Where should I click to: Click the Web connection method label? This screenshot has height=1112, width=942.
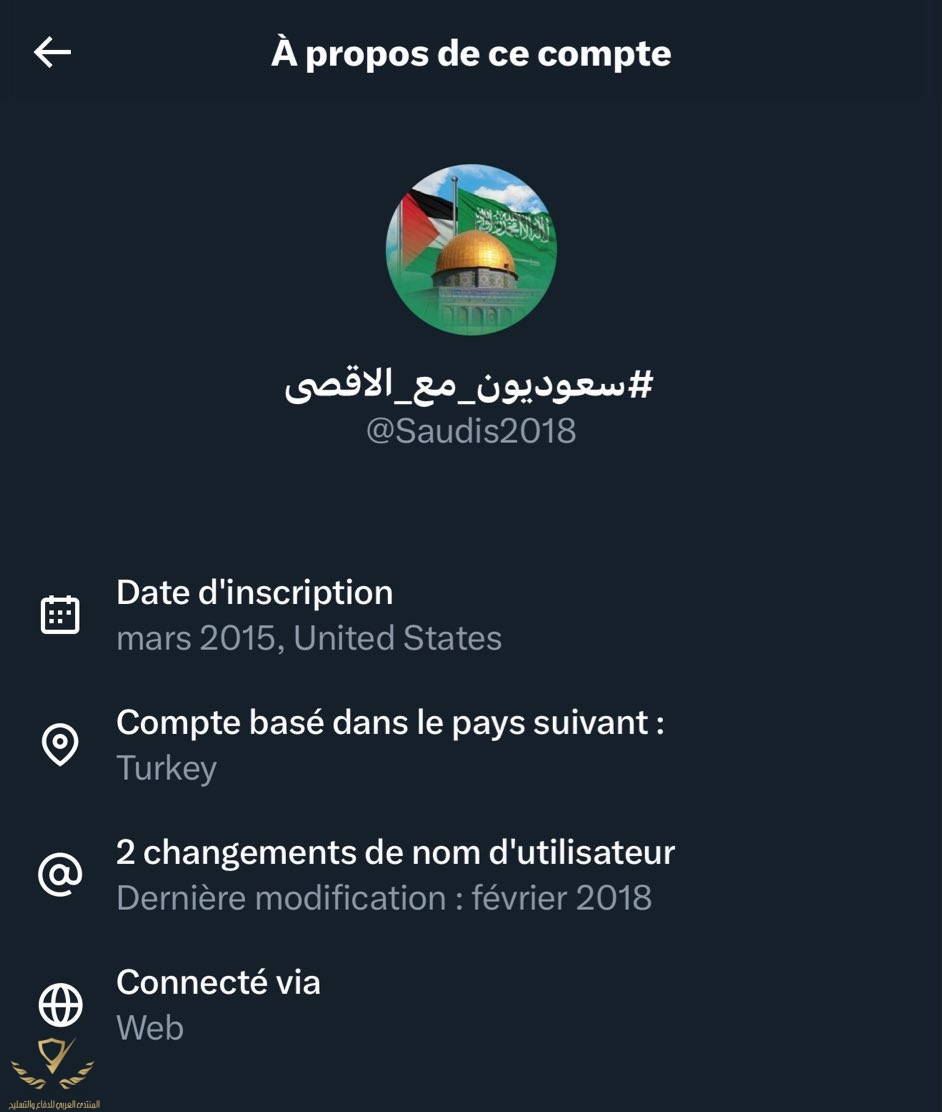[150, 1028]
